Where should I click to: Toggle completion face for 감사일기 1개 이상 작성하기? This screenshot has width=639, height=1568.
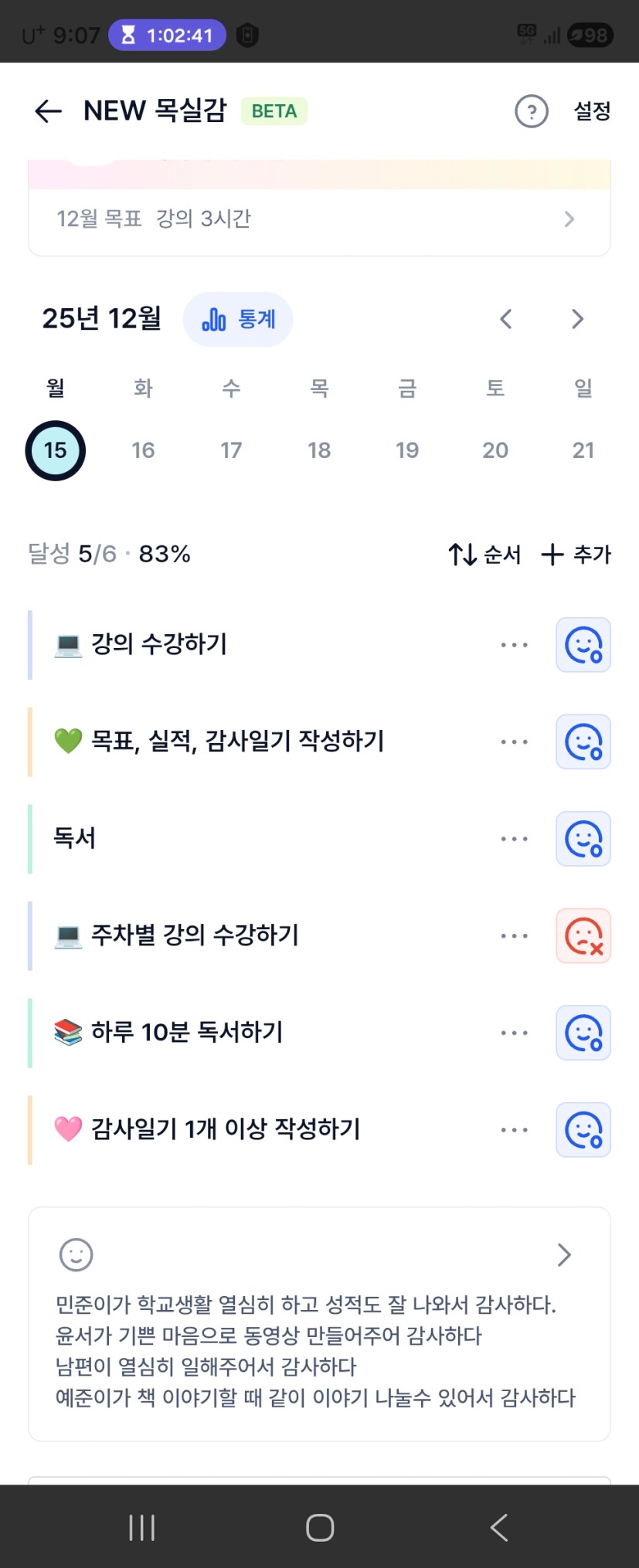pos(583,1130)
